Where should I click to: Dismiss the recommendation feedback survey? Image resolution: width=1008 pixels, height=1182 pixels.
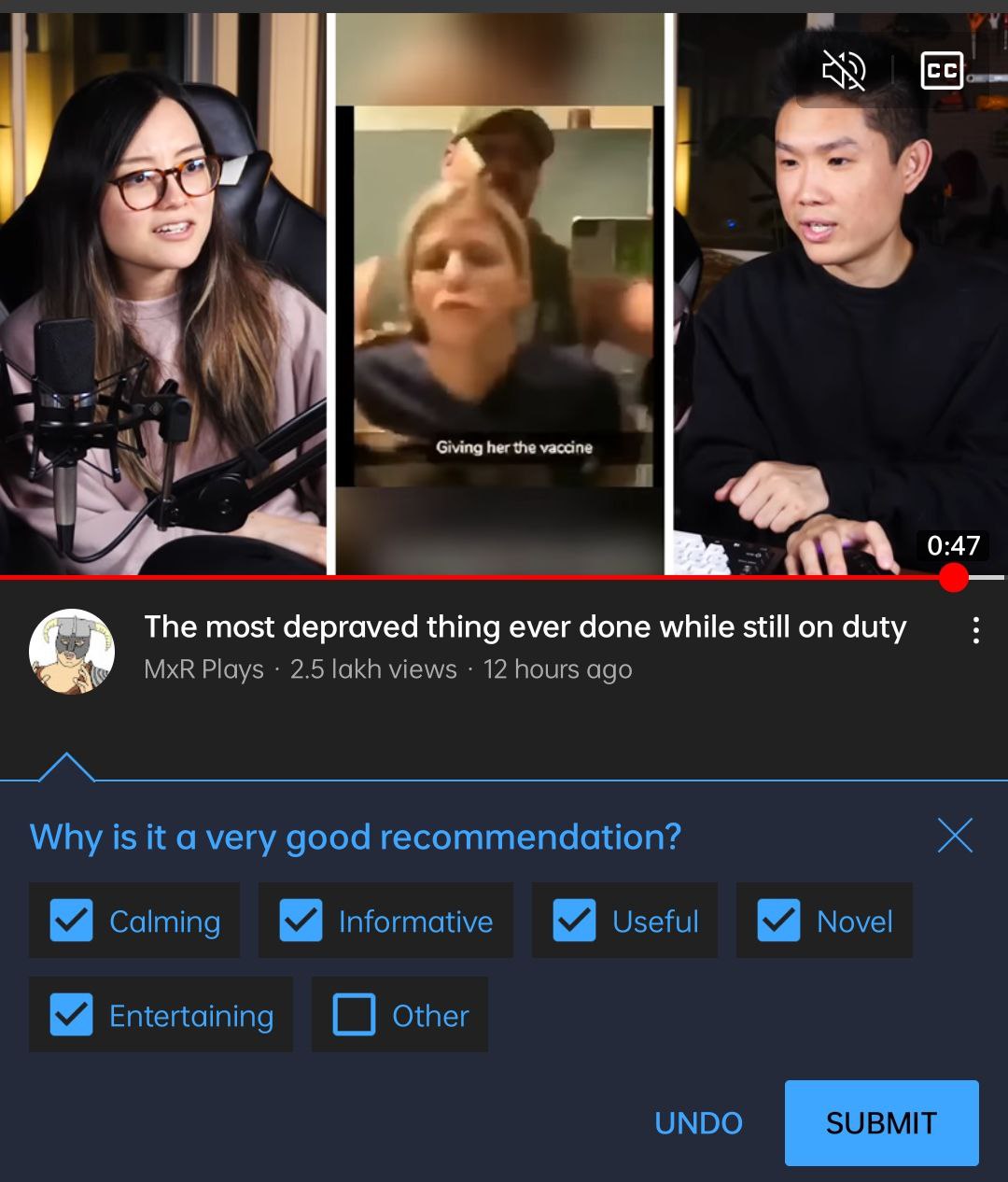point(955,836)
